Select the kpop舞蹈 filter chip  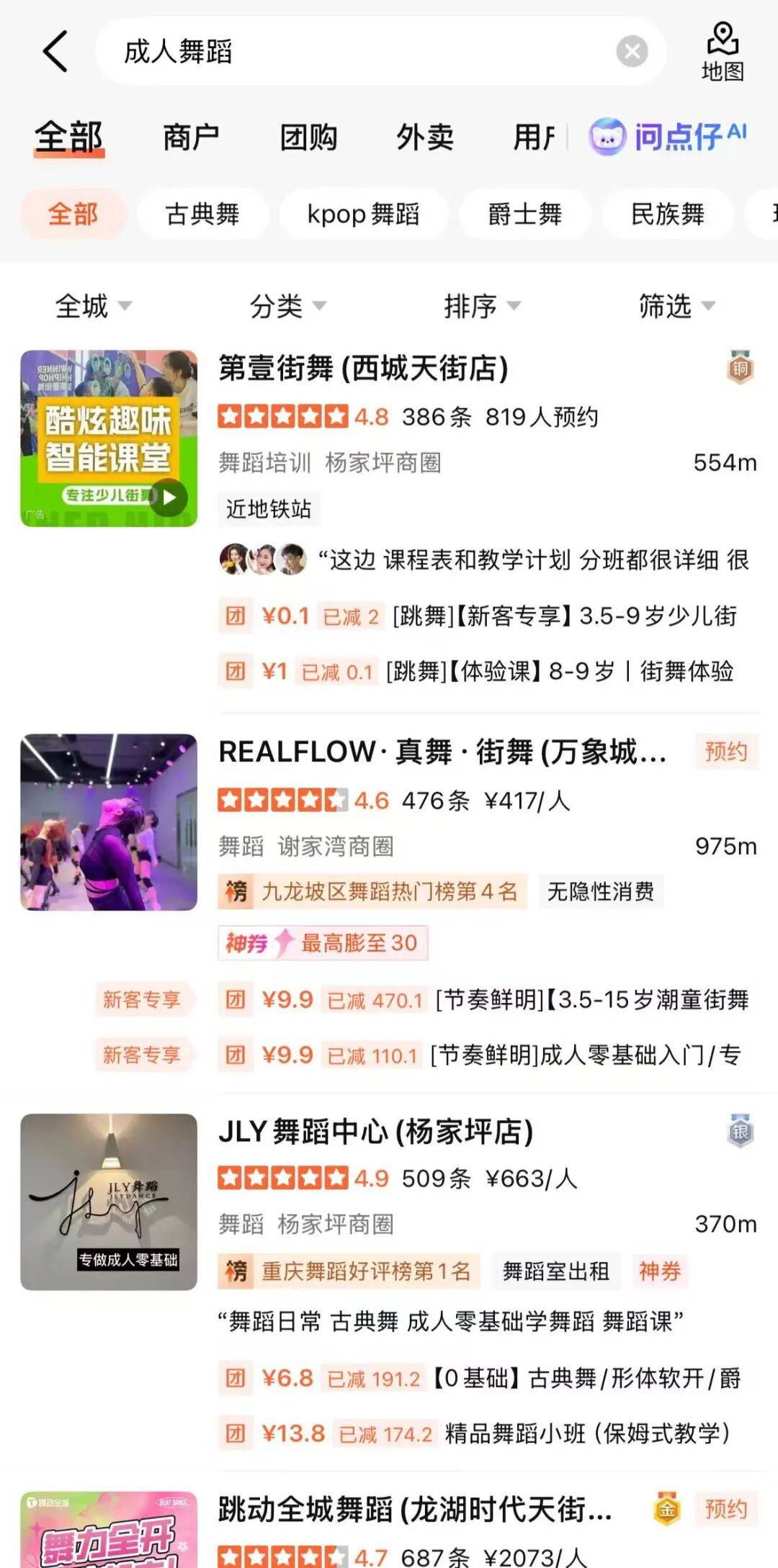(x=363, y=214)
